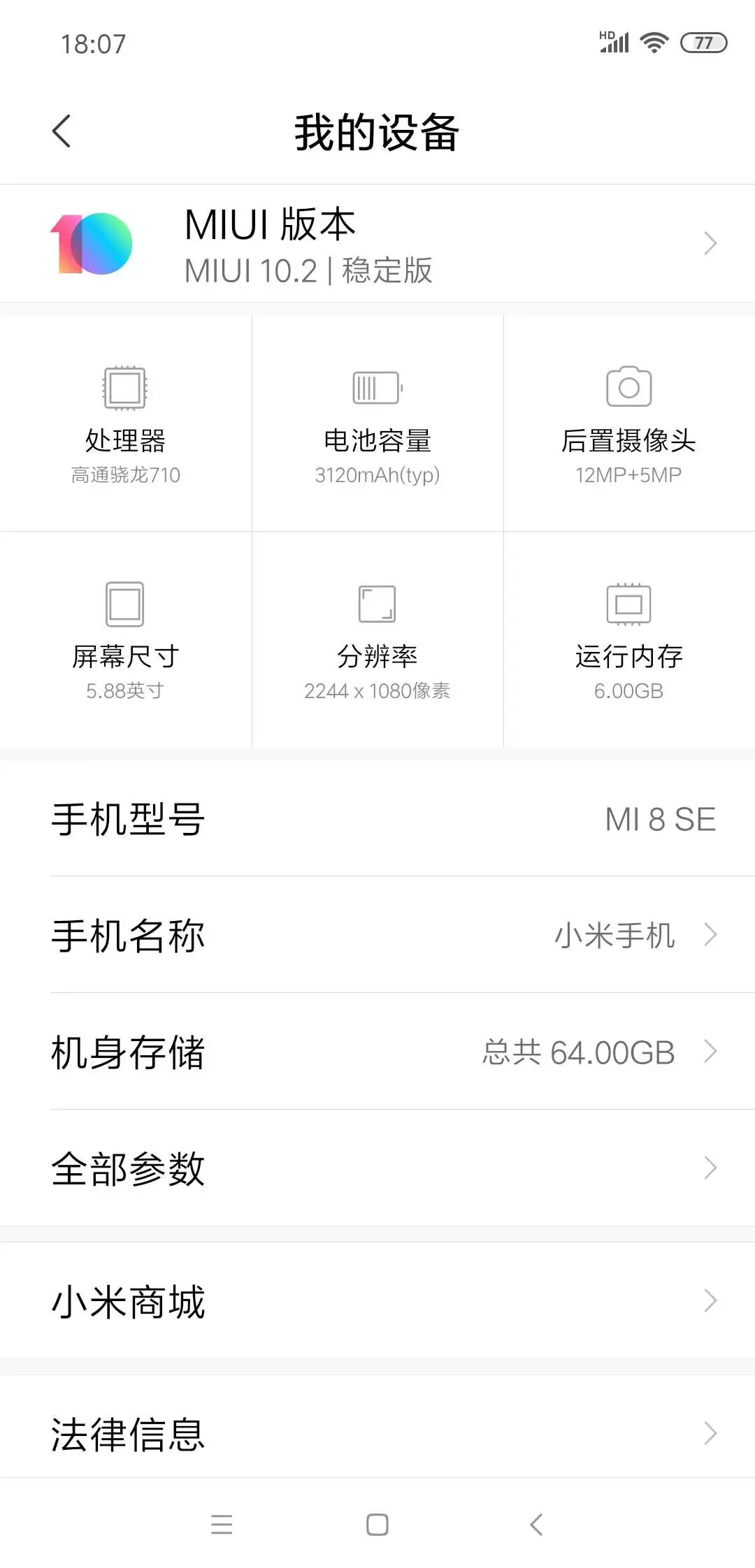Image resolution: width=755 pixels, height=1568 pixels.
Task: Open 小米商城
Action: [x=377, y=1301]
